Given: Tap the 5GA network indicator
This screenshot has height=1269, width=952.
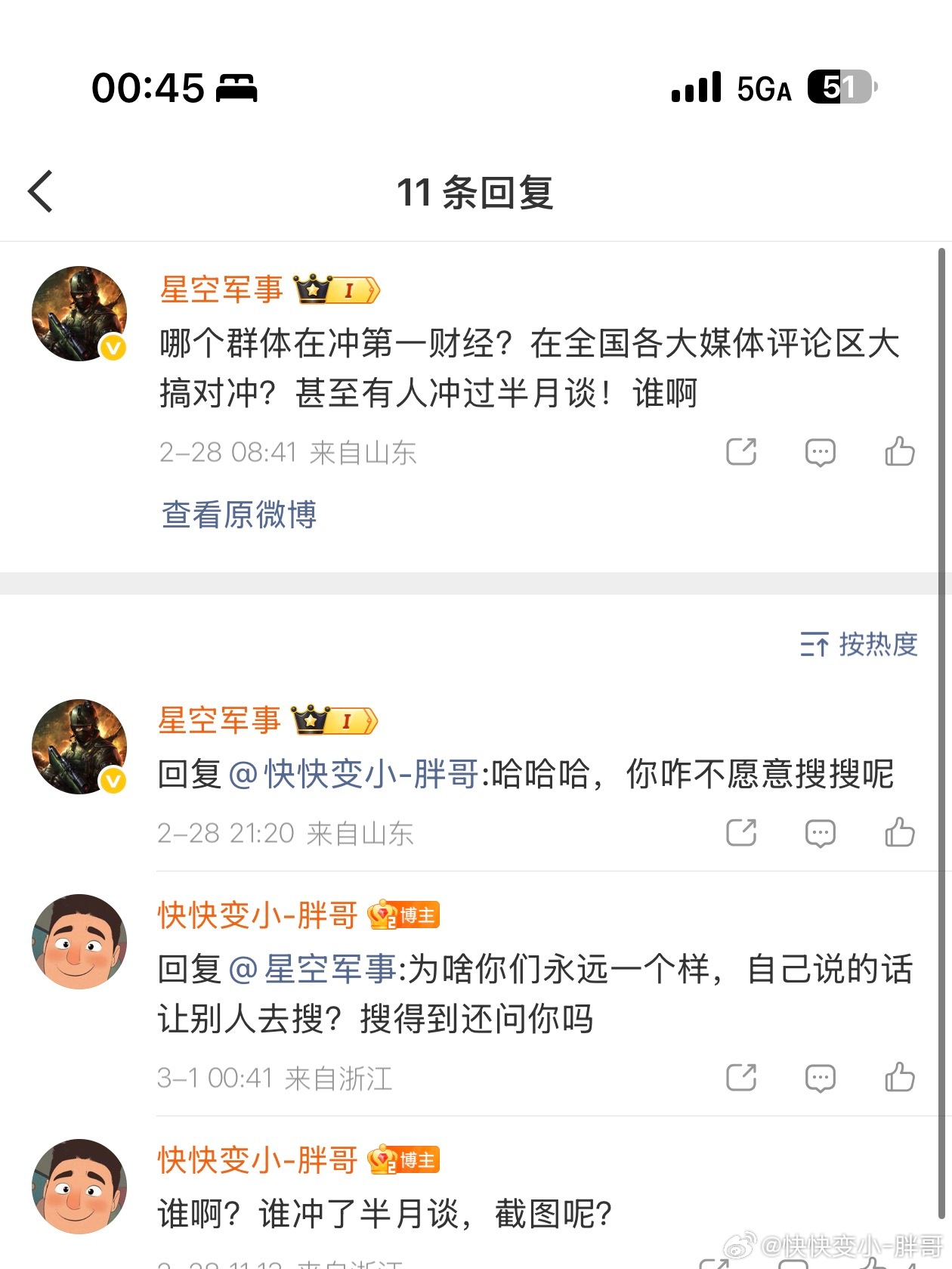Looking at the screenshot, I should pyautogui.click(x=762, y=88).
